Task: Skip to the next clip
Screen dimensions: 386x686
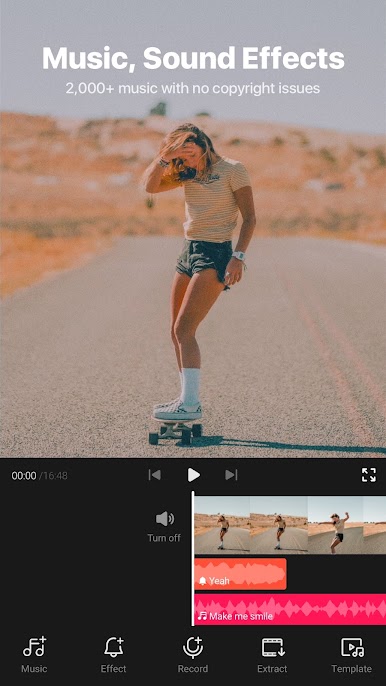Action: (x=231, y=475)
